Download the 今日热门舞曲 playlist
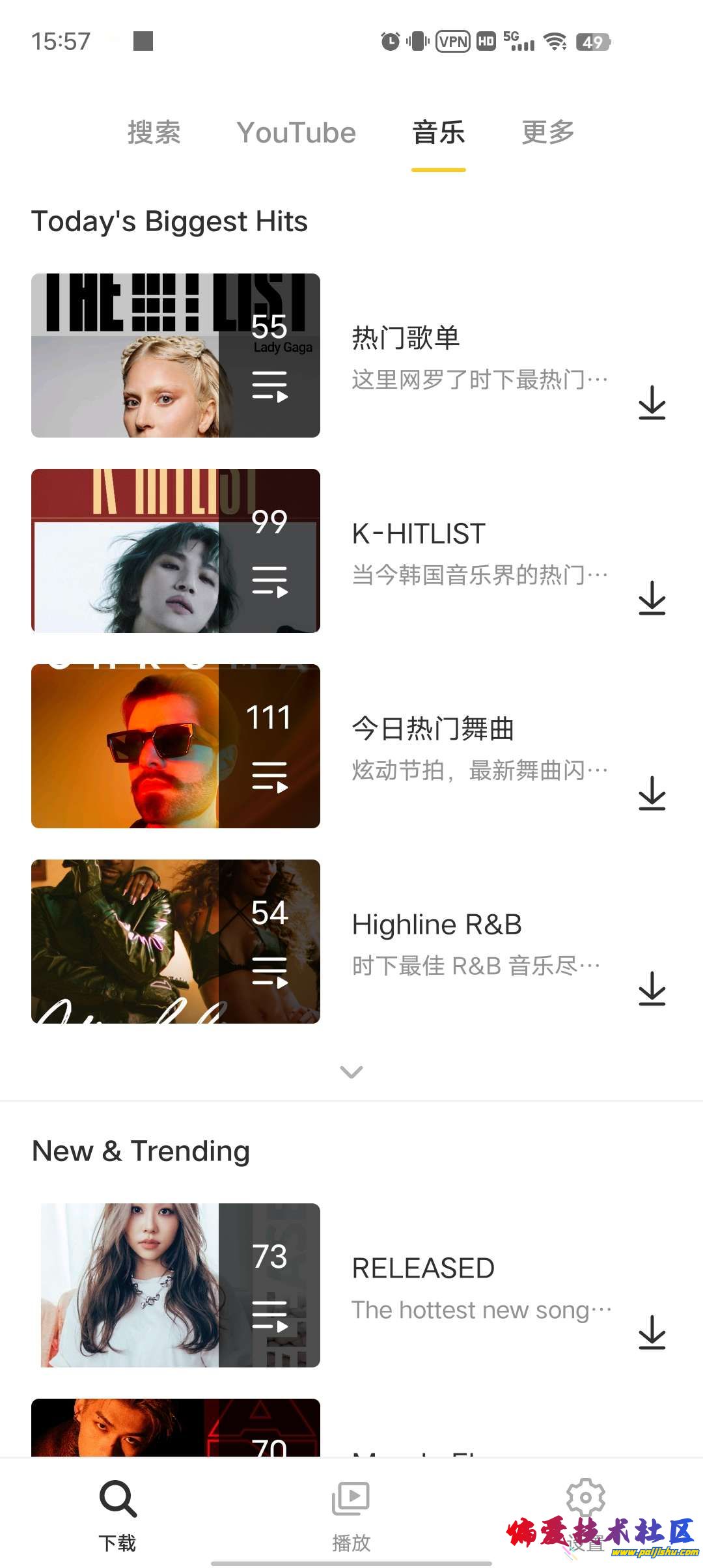Viewport: 703px width, 1568px height. 652,793
